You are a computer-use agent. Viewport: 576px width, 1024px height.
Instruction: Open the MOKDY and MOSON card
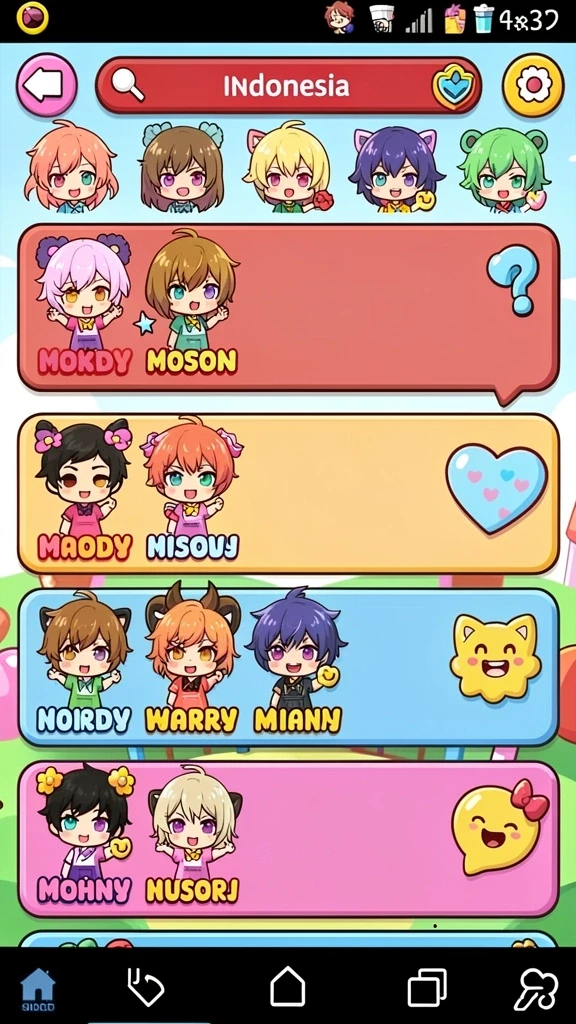[288, 308]
